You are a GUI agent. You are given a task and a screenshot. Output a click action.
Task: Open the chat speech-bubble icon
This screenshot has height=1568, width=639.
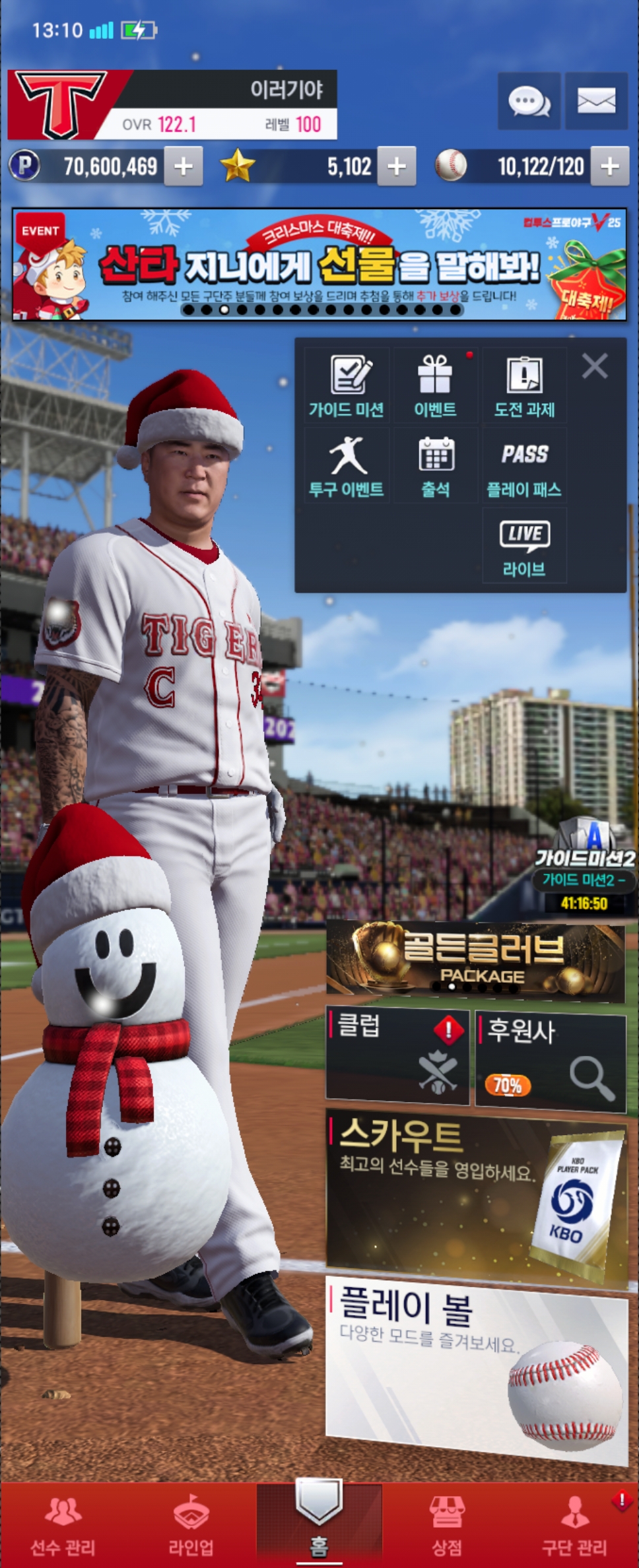[529, 101]
